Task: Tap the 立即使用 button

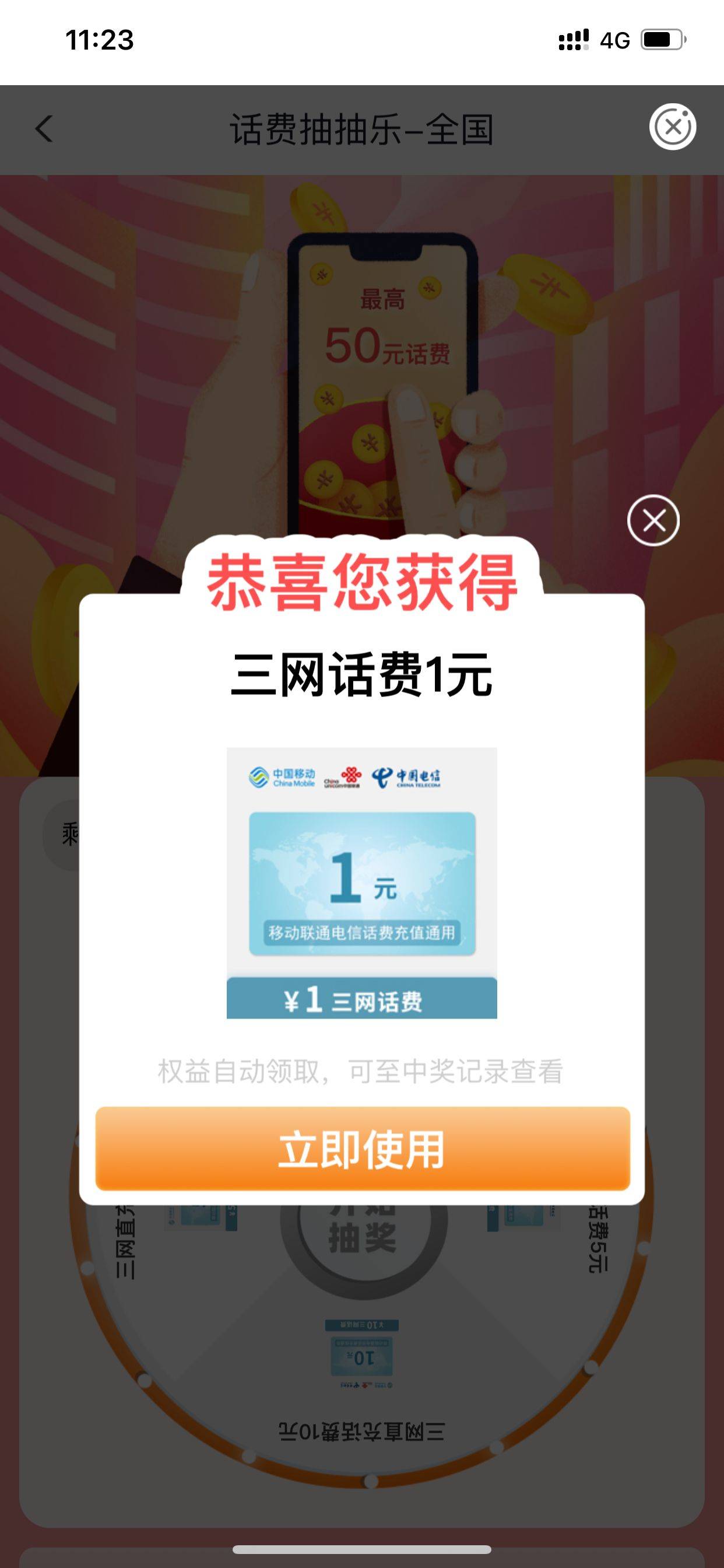Action: point(362,1149)
